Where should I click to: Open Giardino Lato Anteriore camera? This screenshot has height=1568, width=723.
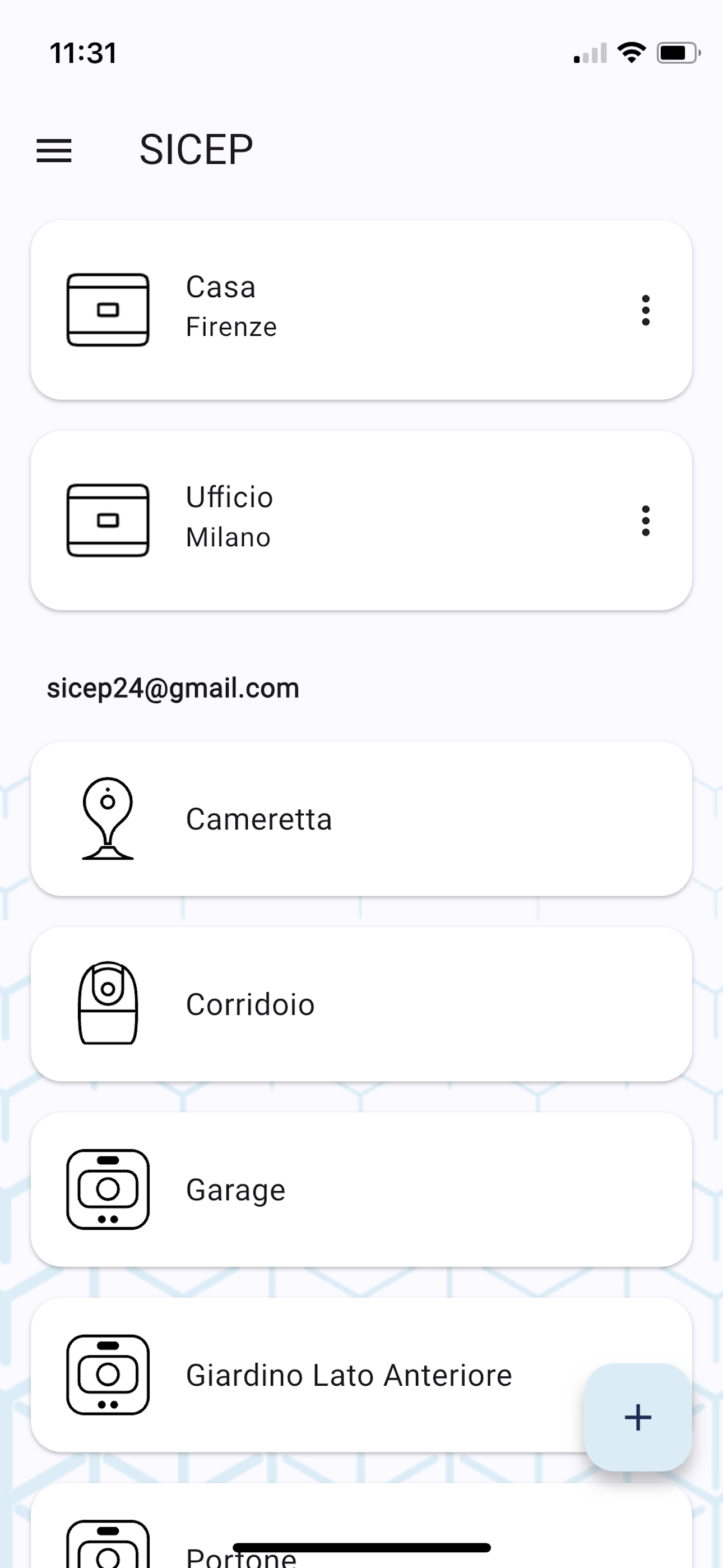(x=361, y=1375)
